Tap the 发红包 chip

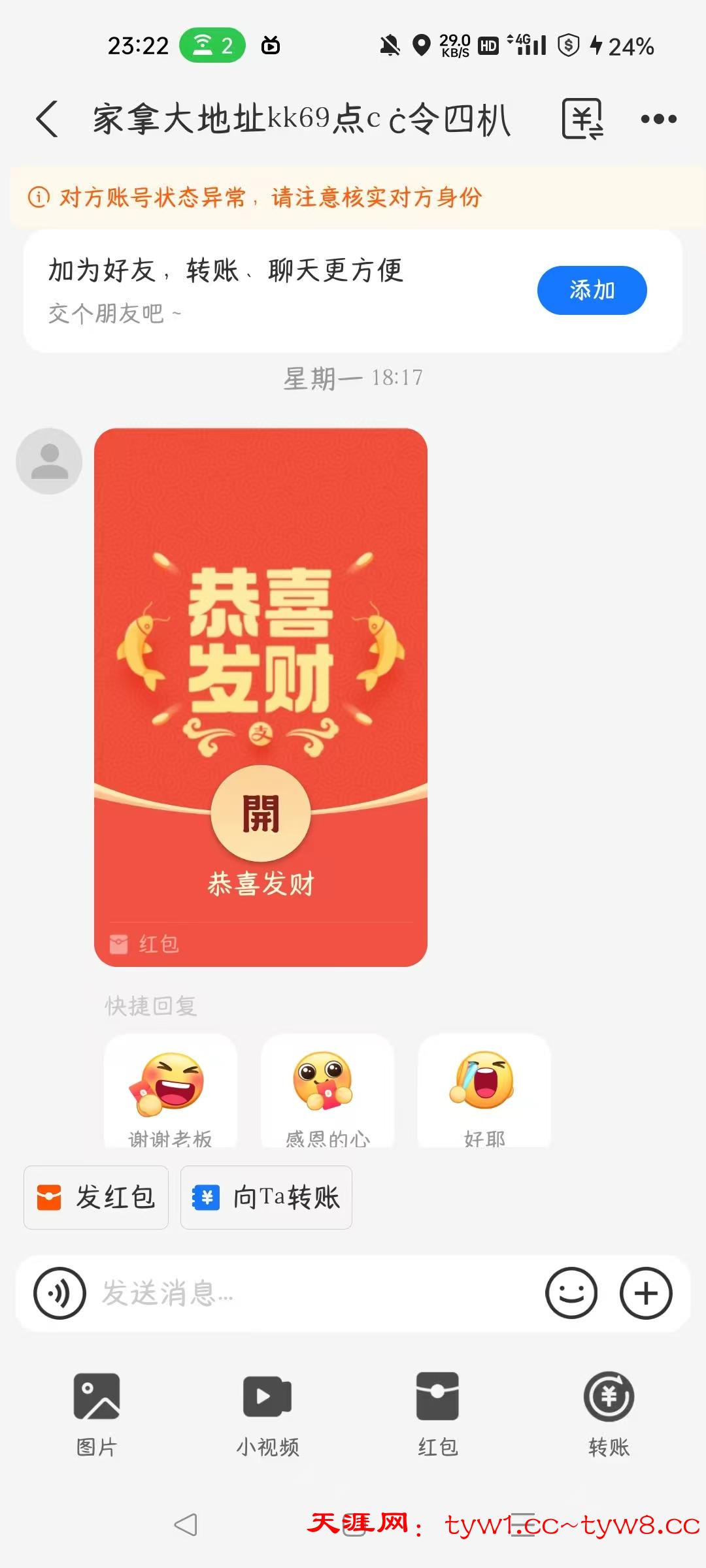pyautogui.click(x=96, y=1198)
